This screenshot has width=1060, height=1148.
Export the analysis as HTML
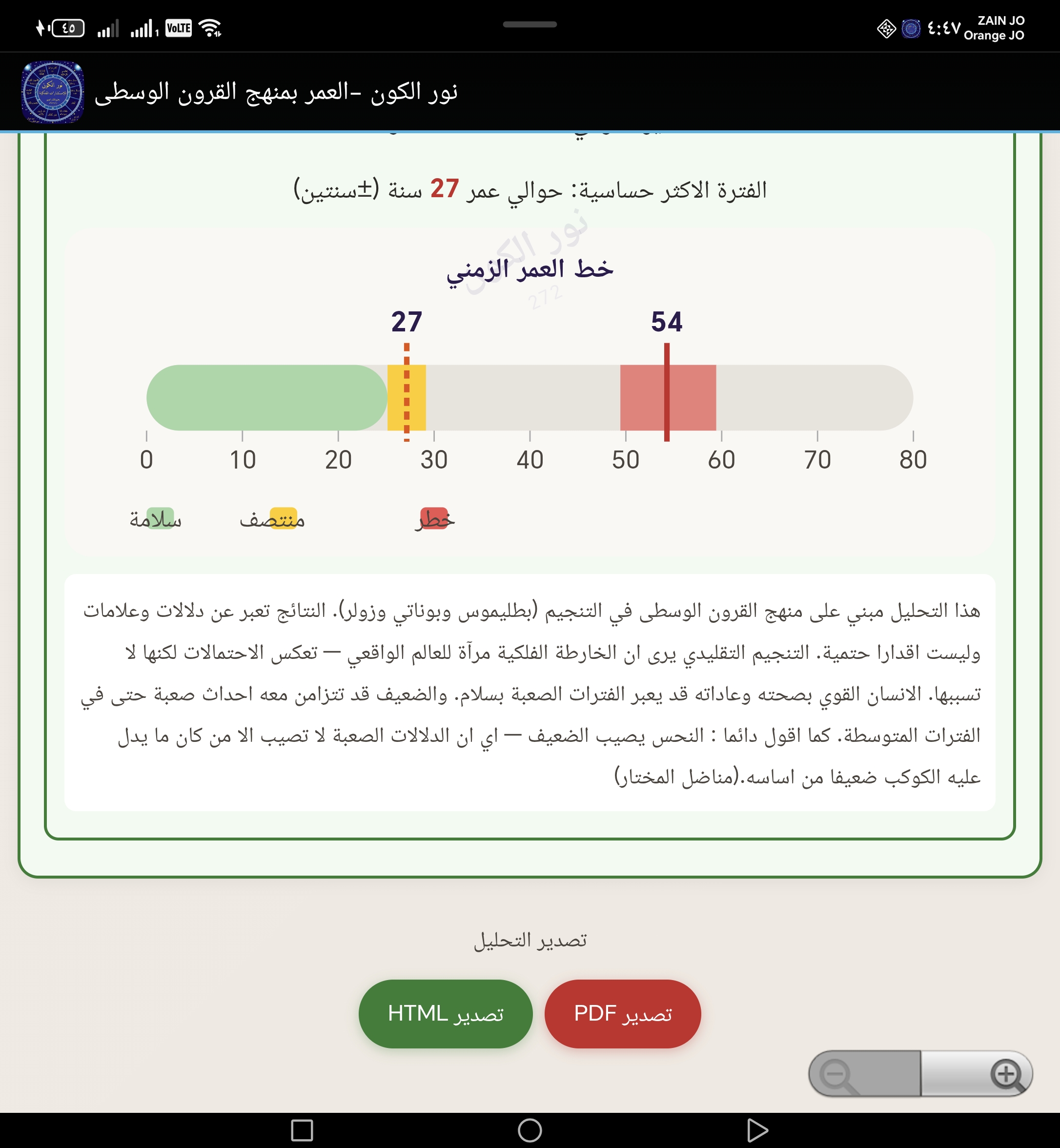(x=445, y=1014)
